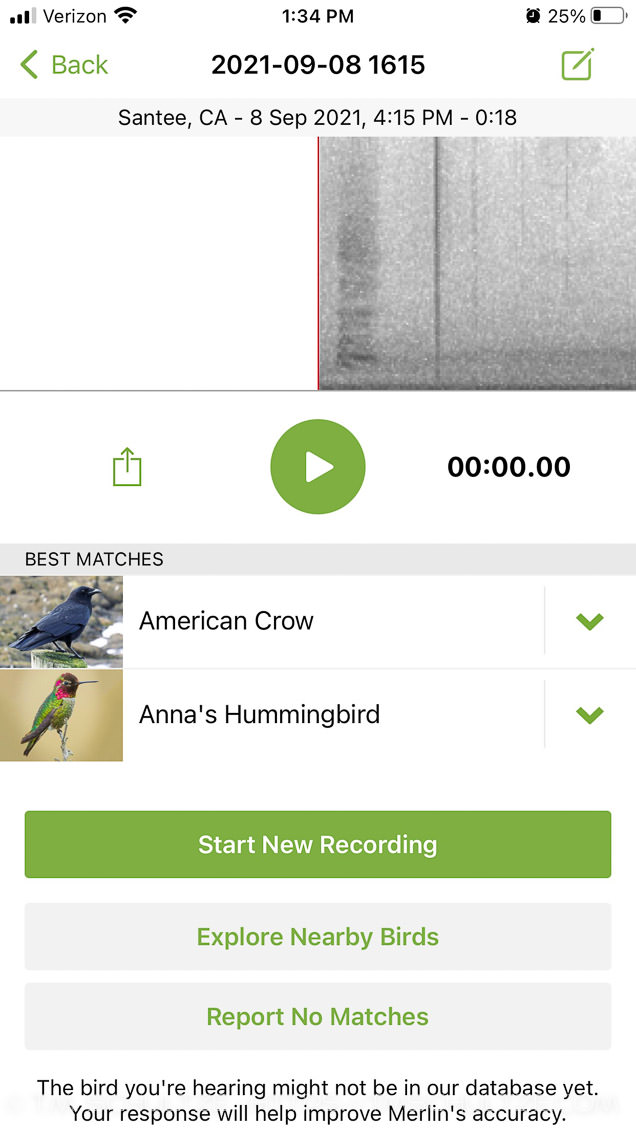Start a new recording
Screen dimensions: 636x1130
(x=318, y=845)
